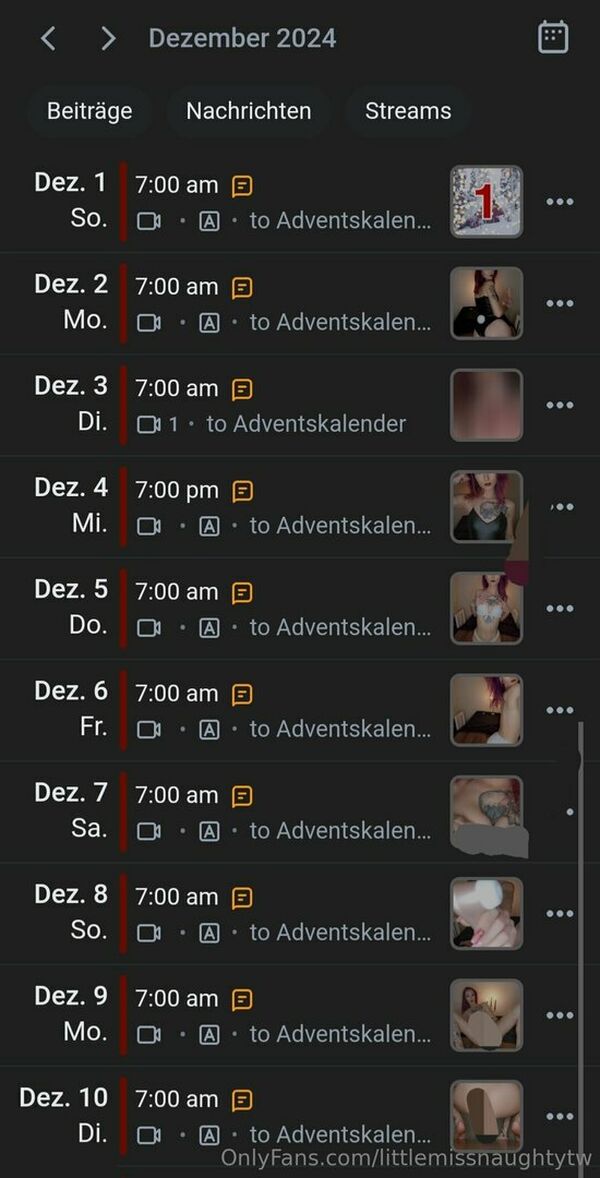Open the Dez. 9 scheduled entry
This screenshot has height=1178, width=600.
[x=285, y=1016]
